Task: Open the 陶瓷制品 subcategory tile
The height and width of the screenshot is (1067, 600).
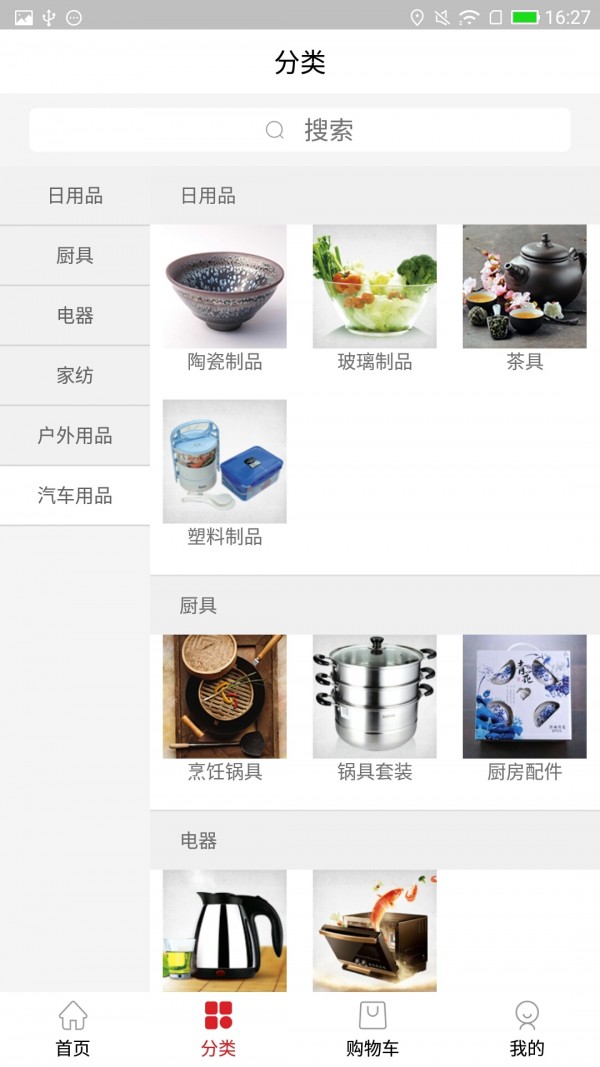Action: (225, 297)
